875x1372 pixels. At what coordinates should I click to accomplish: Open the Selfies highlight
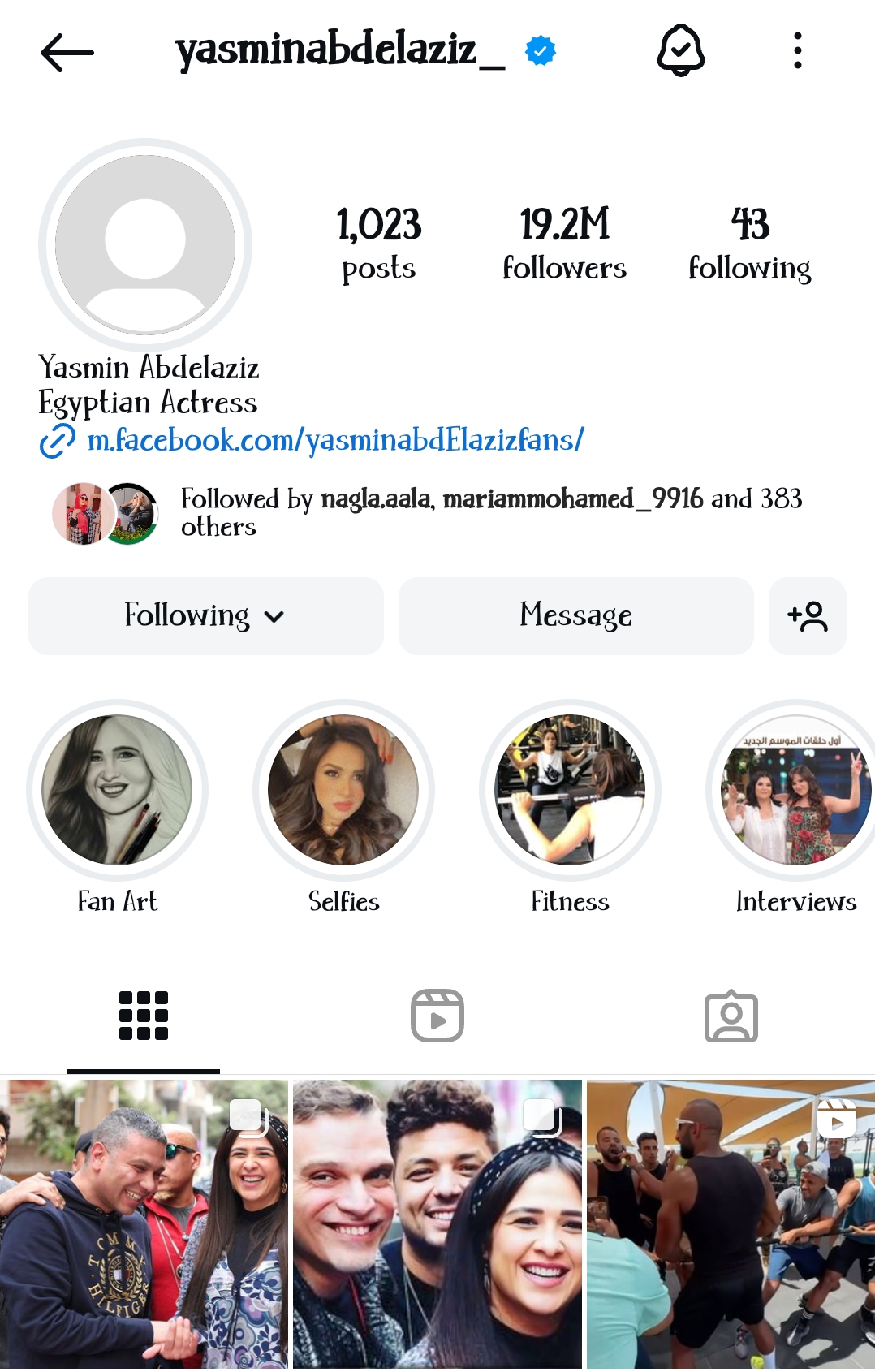pos(343,790)
